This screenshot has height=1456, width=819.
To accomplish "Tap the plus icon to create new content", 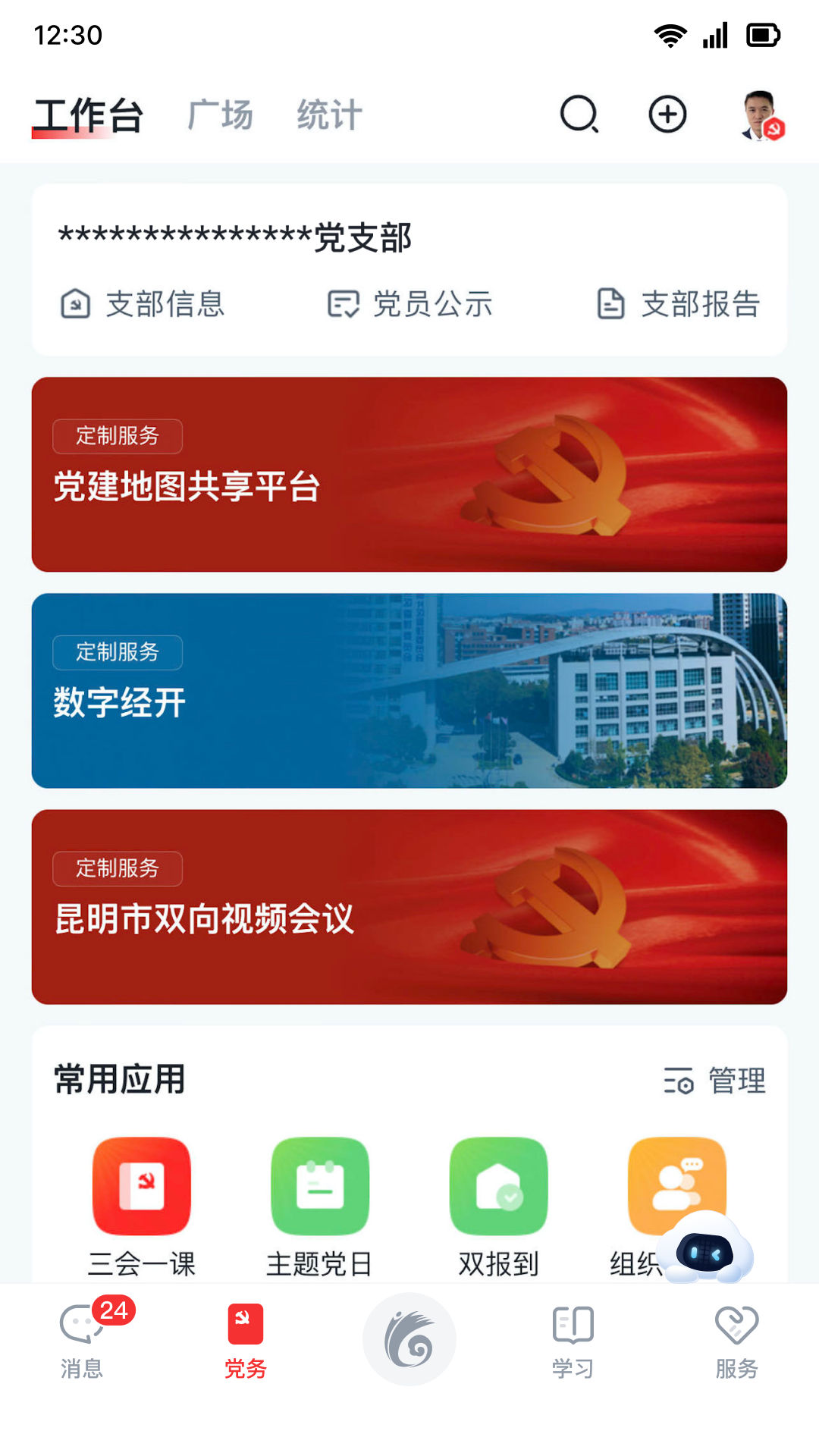I will [667, 115].
